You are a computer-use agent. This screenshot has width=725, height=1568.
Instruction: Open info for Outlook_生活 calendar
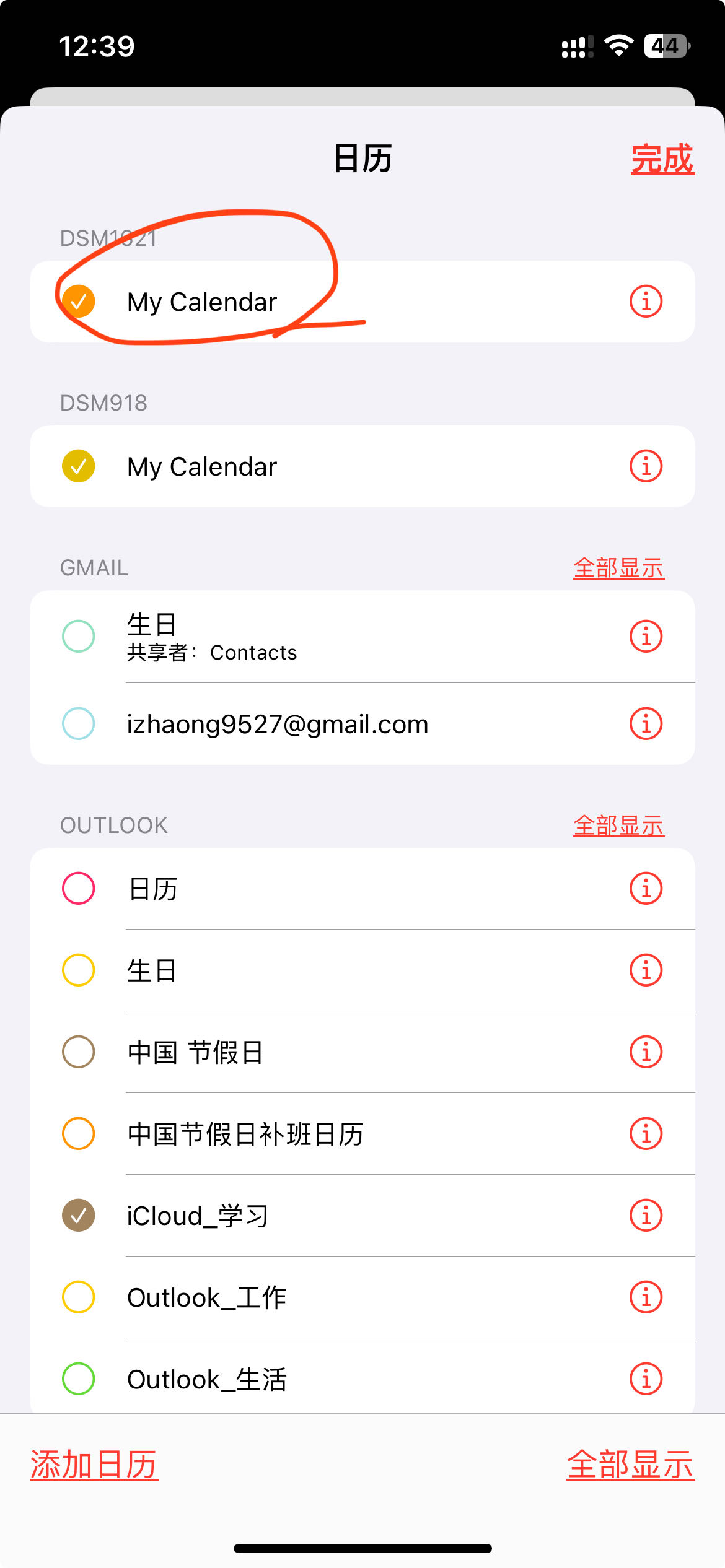pyautogui.click(x=646, y=1379)
